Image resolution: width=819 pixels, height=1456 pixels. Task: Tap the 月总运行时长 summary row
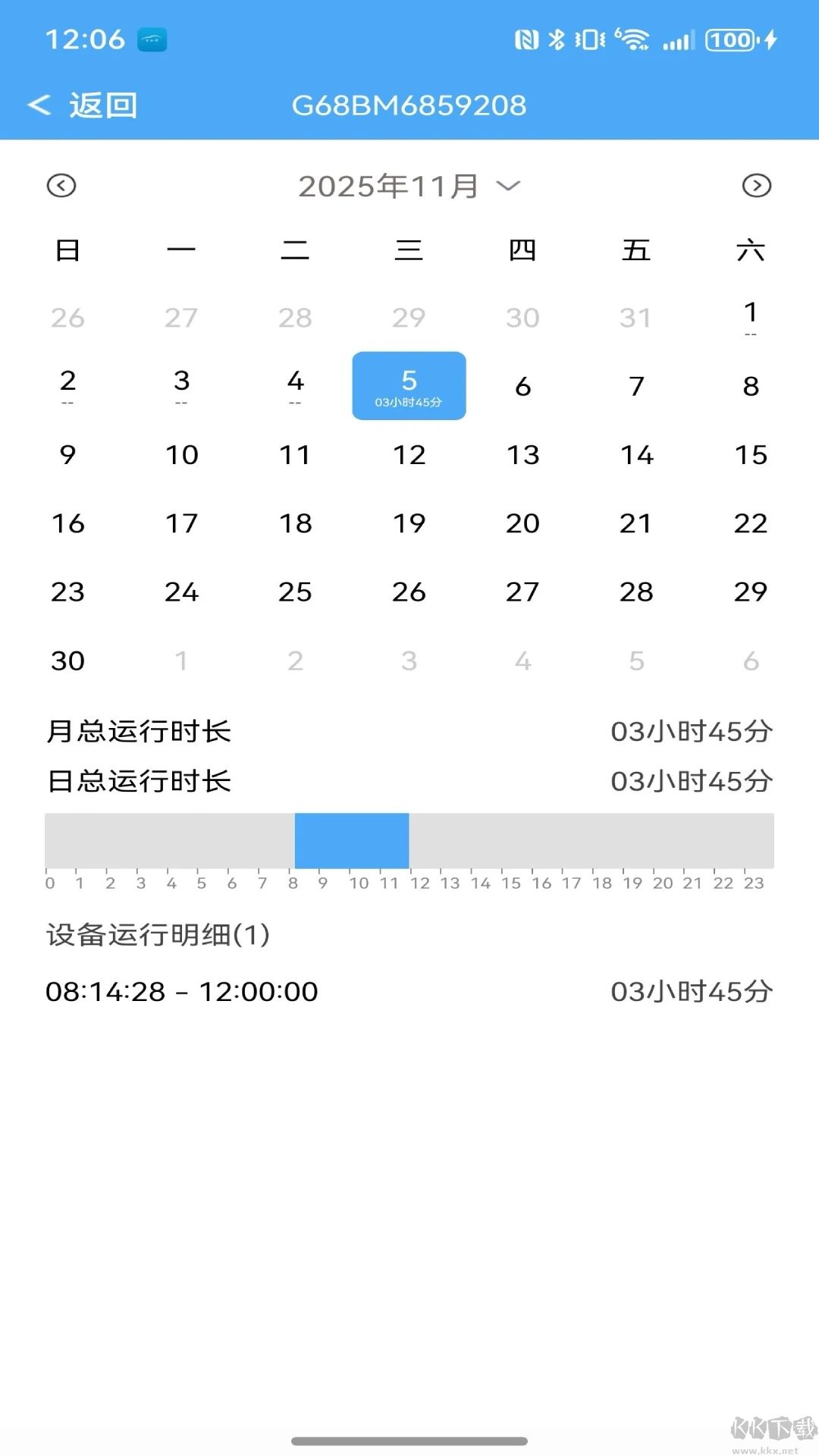pos(139,731)
